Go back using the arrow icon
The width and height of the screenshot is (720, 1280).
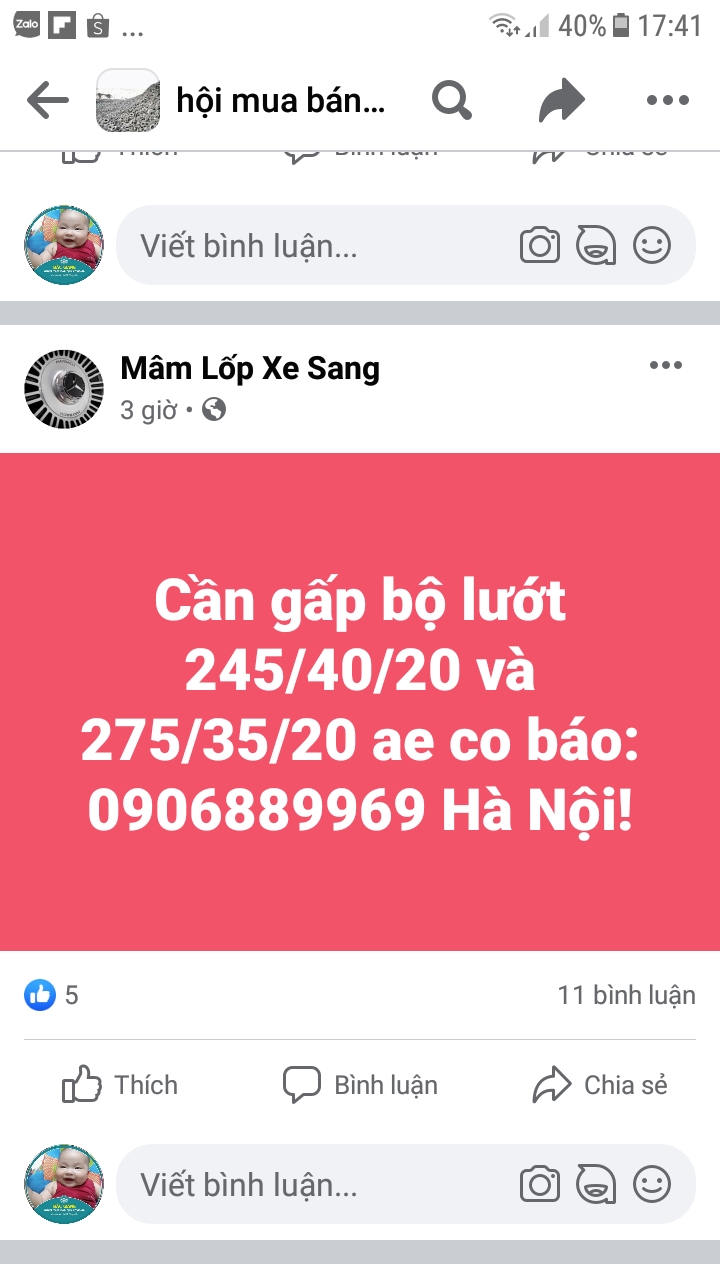(x=47, y=100)
